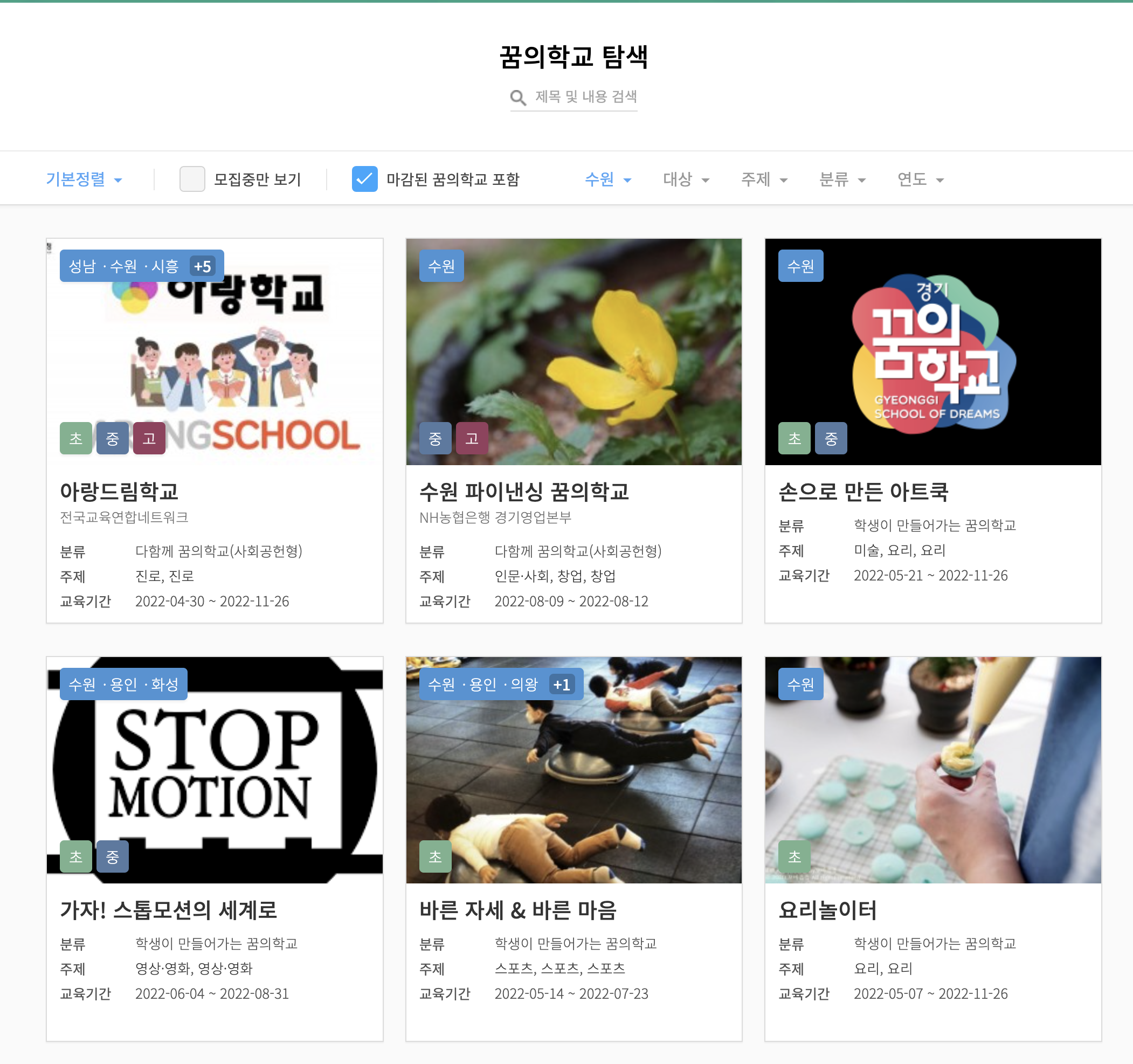1133x1064 pixels.
Task: Open the 기본정렬 sort dropdown
Action: click(83, 179)
